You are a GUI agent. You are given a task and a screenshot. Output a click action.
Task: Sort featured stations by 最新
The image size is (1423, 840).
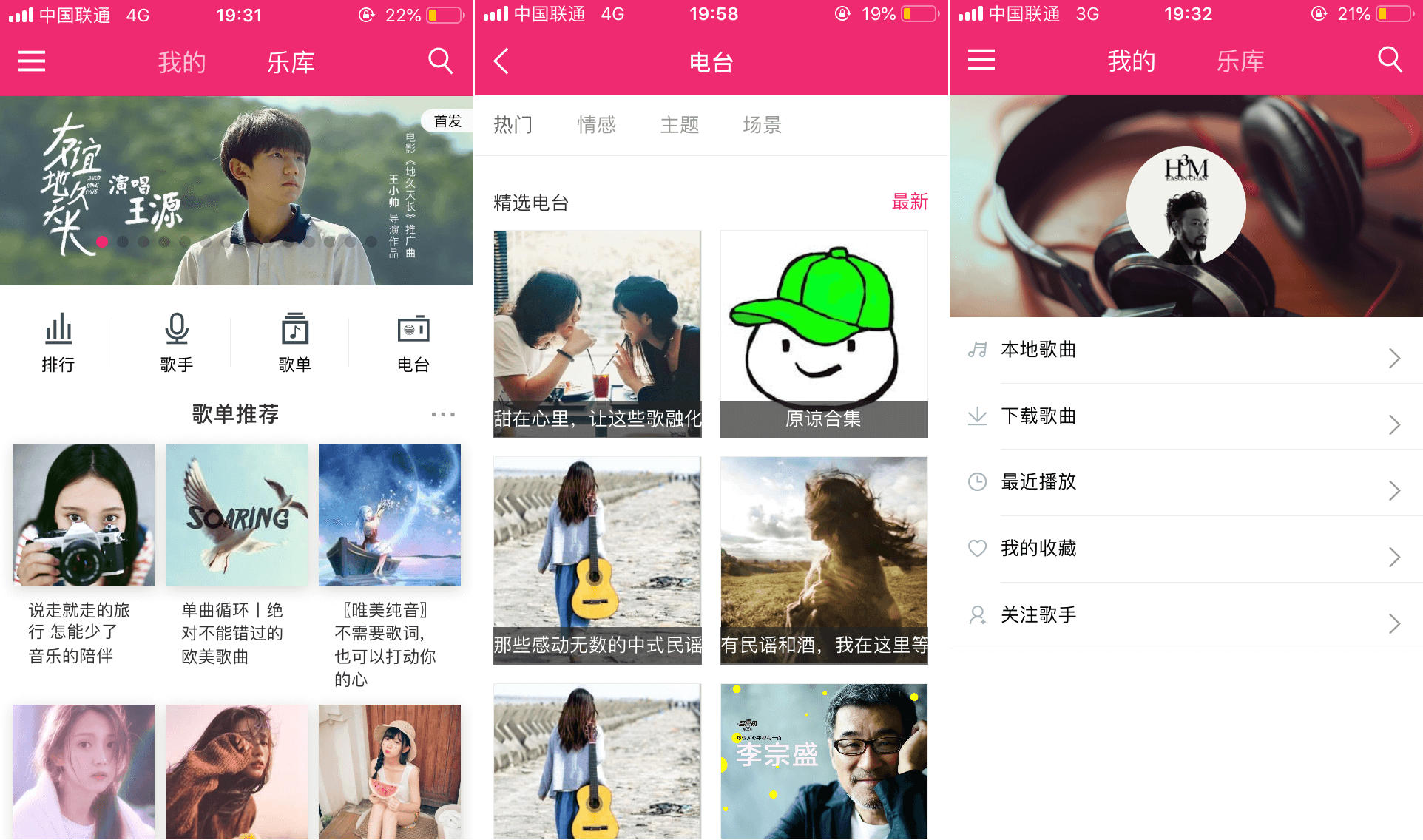(x=910, y=202)
